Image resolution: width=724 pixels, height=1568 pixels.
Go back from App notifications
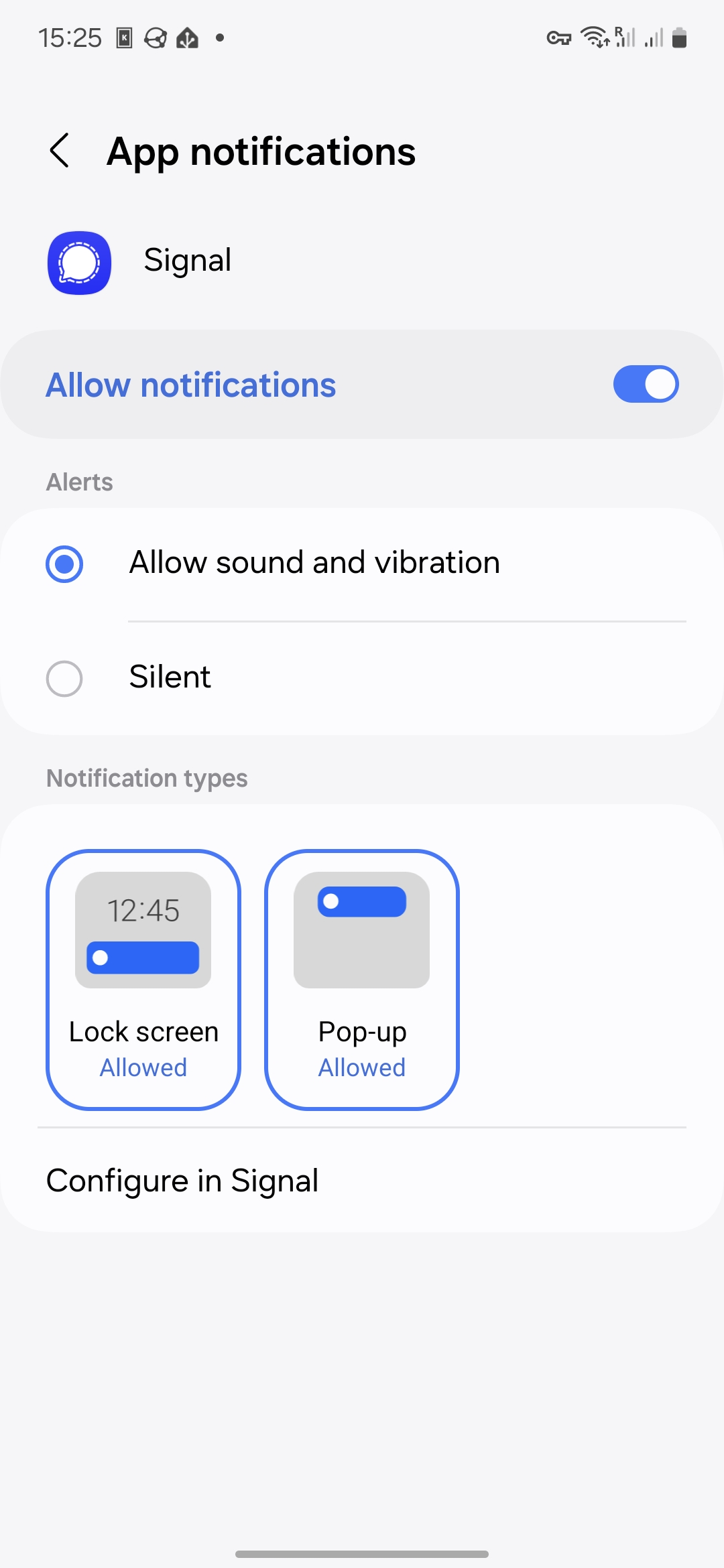click(60, 151)
